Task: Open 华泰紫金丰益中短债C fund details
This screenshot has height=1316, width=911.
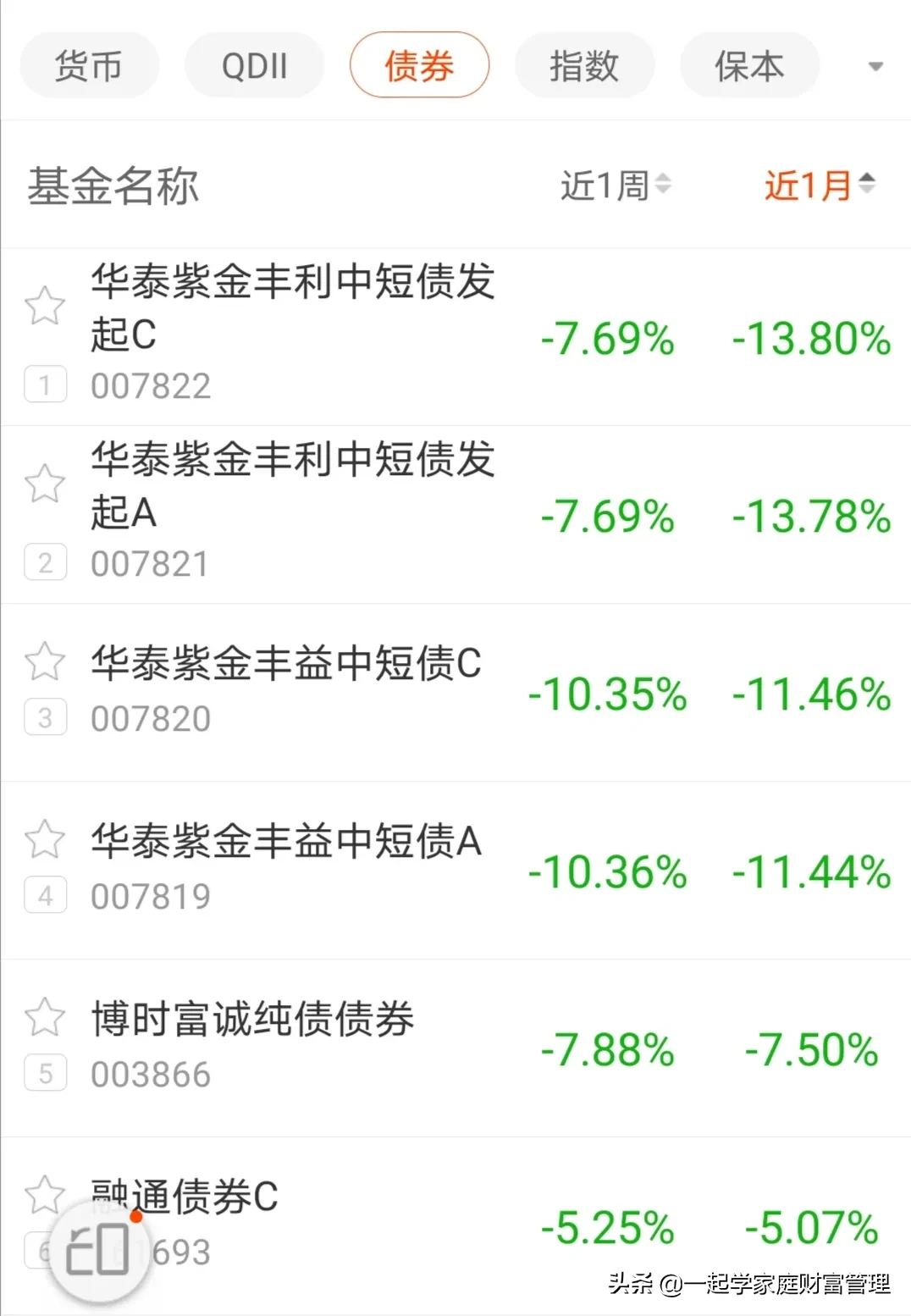Action: coord(286,663)
